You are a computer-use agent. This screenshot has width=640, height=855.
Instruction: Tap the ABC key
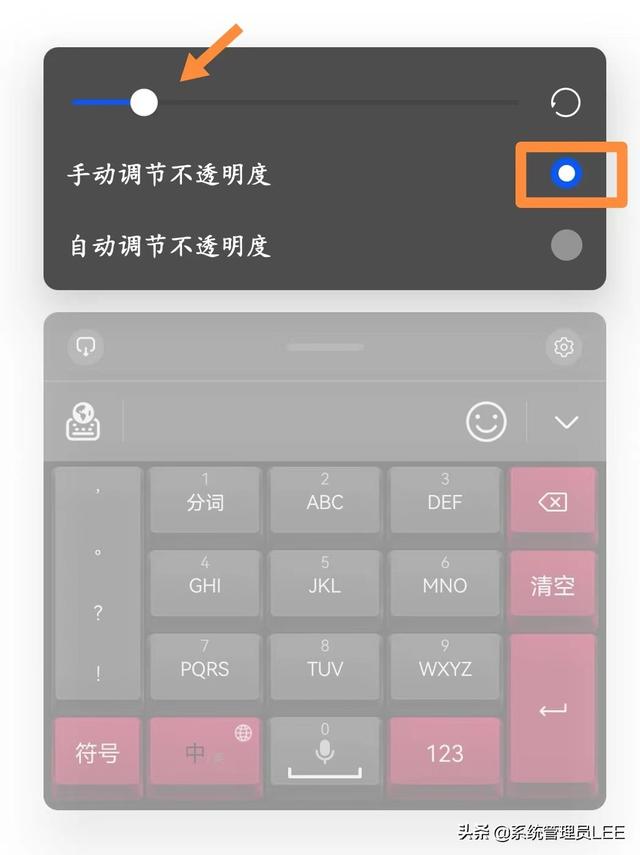tap(325, 499)
